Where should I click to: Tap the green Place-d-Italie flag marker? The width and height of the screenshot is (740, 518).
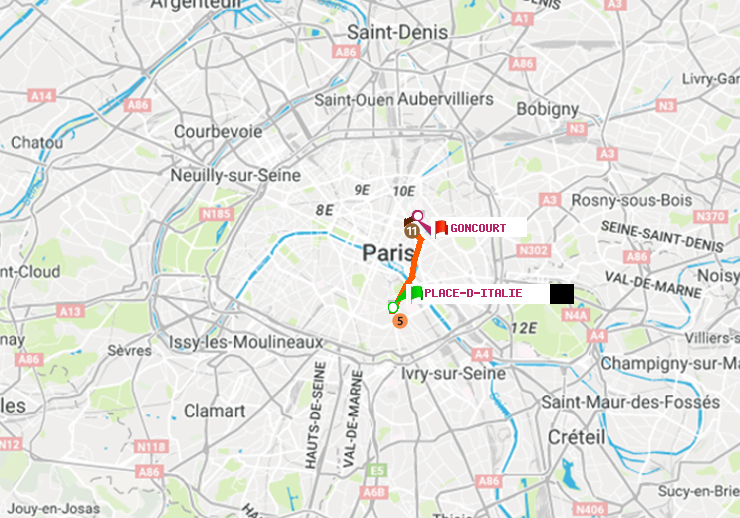coord(416,293)
